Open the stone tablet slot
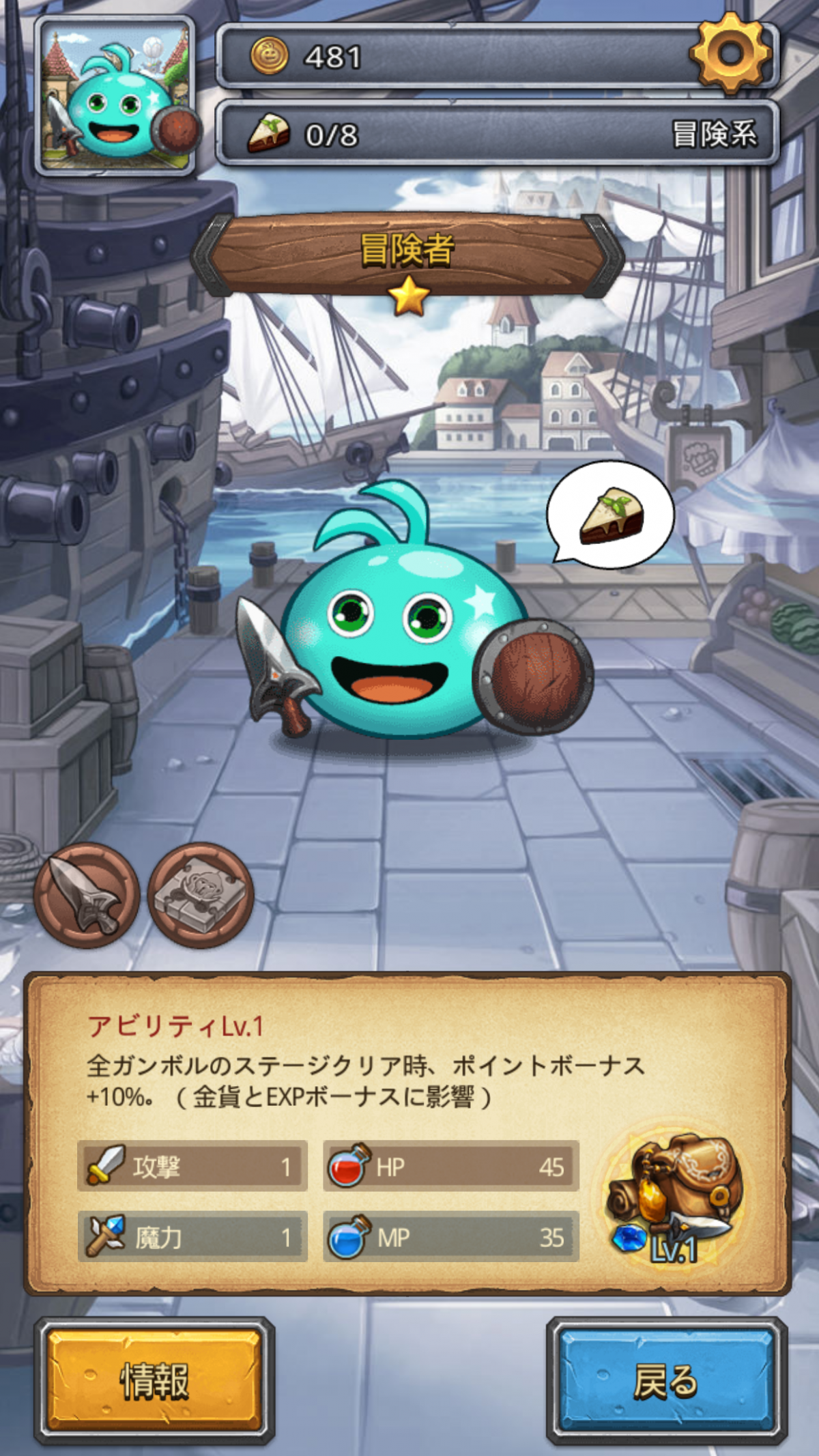 (201, 895)
